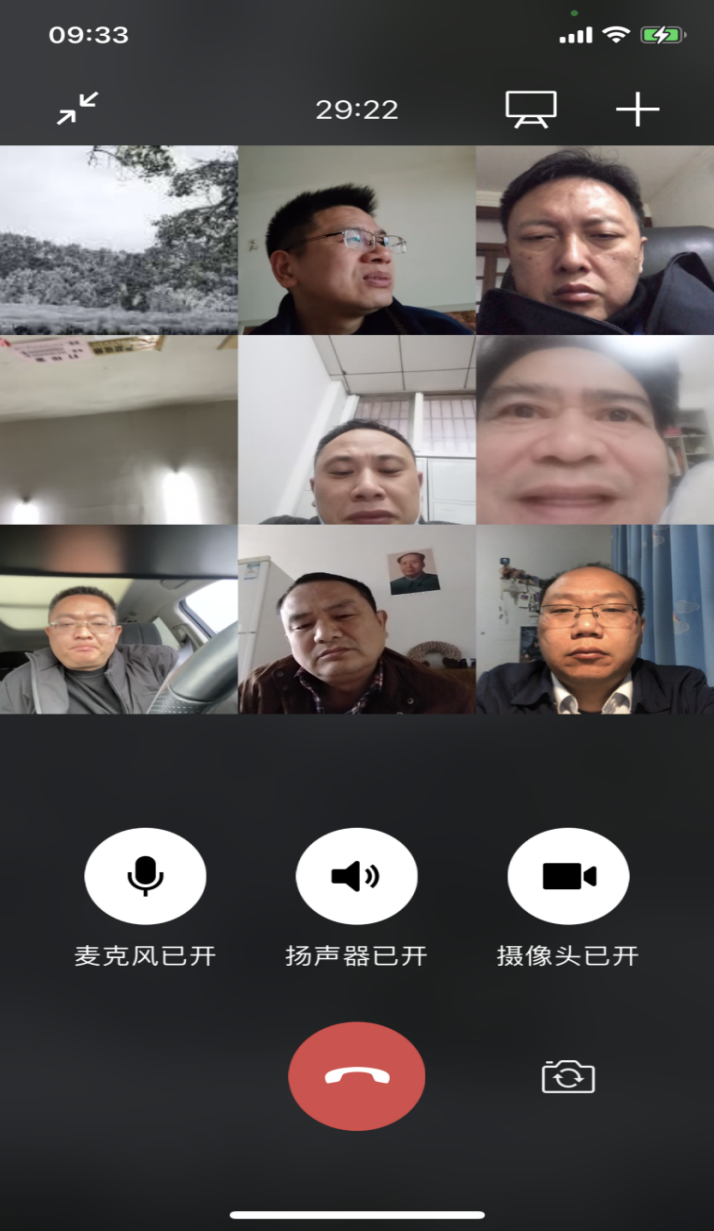Open the snowy landscape video tile
Viewport: 714px width, 1231px height.
118,240
